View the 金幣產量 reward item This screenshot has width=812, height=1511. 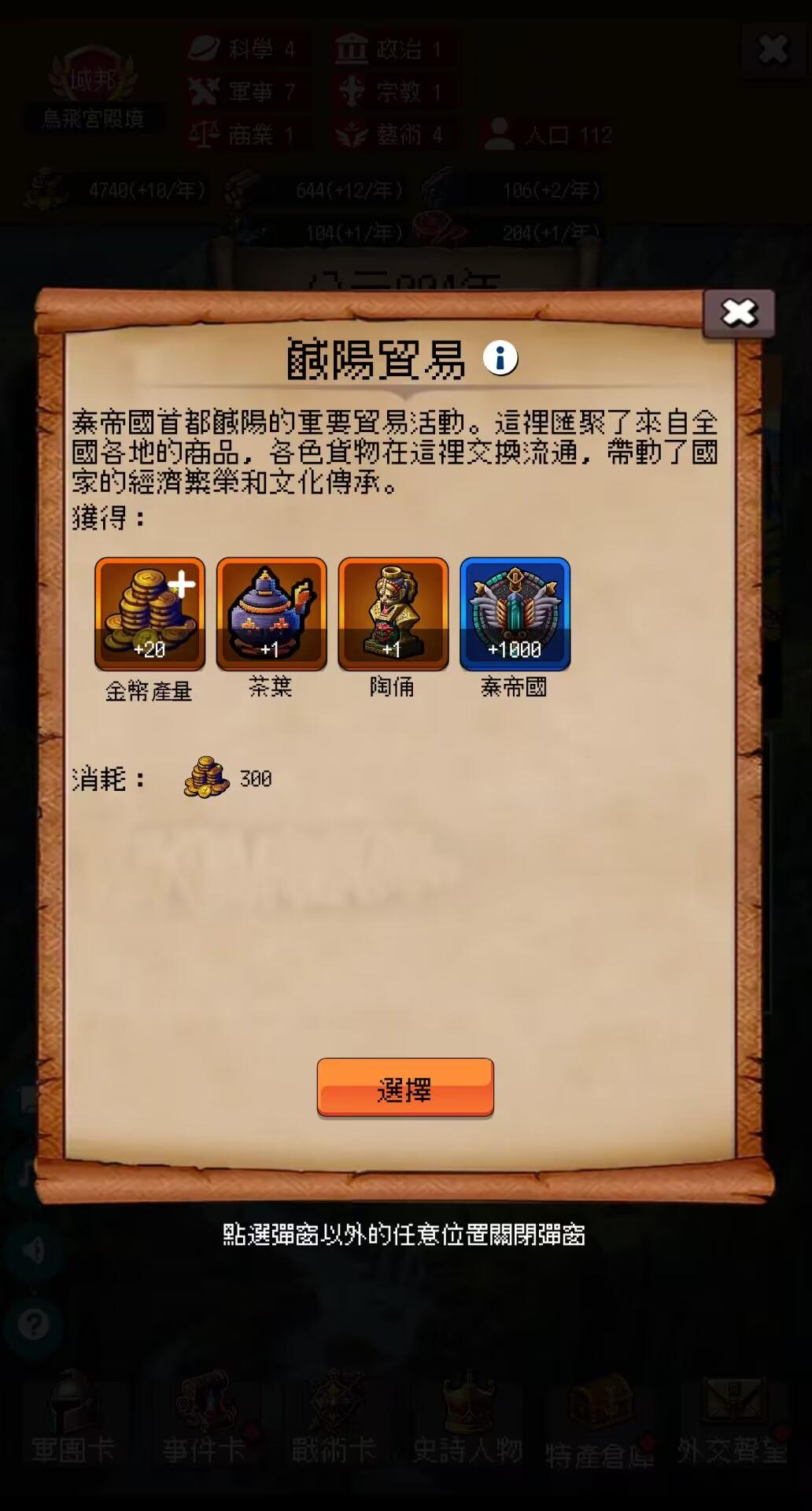click(x=149, y=614)
